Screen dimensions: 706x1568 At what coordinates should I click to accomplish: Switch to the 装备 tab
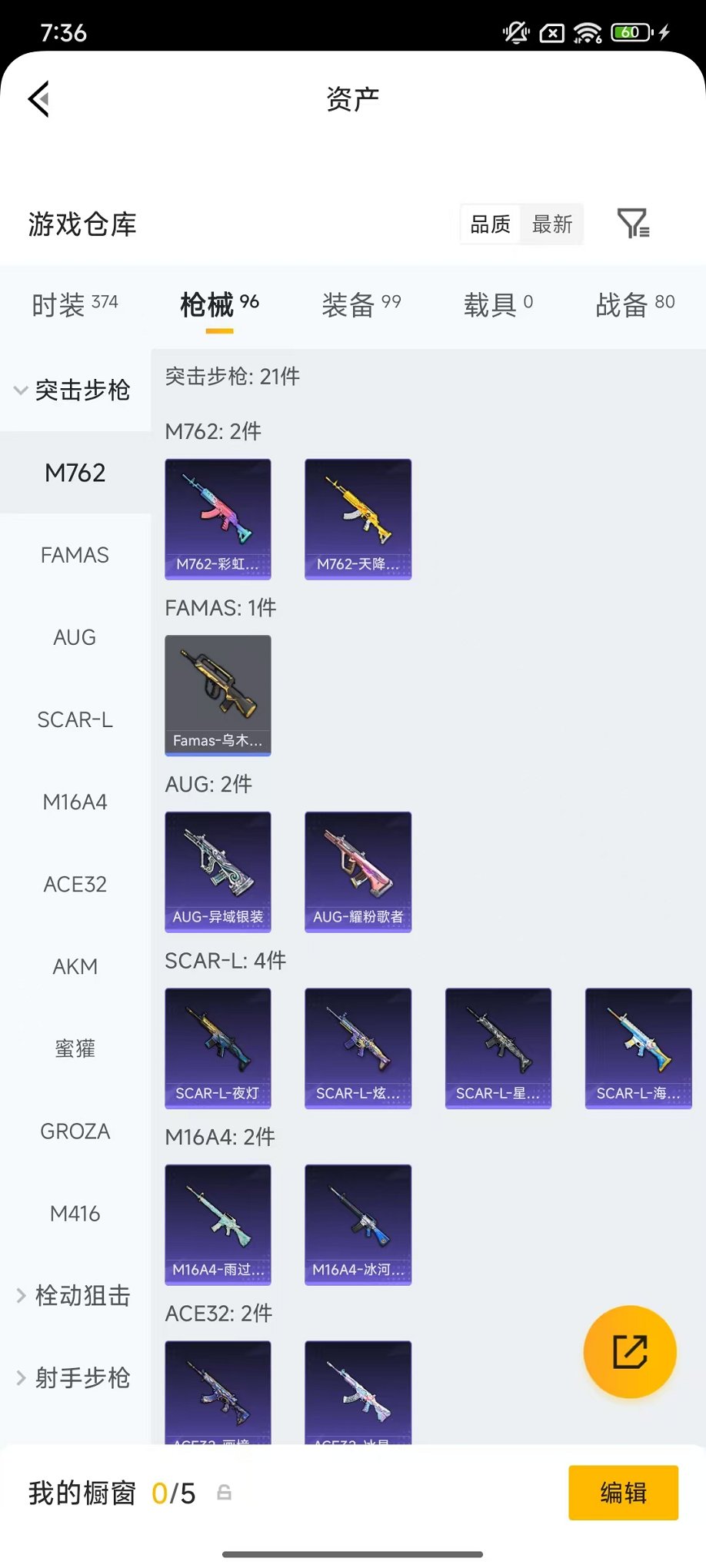coord(361,304)
